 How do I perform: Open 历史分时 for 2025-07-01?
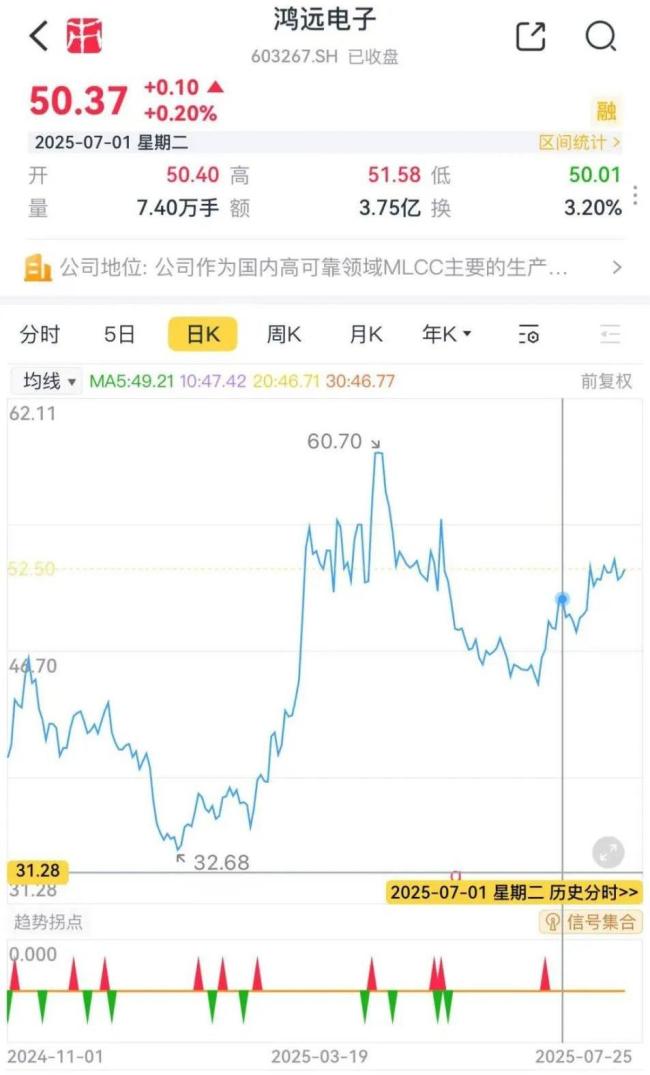514,893
